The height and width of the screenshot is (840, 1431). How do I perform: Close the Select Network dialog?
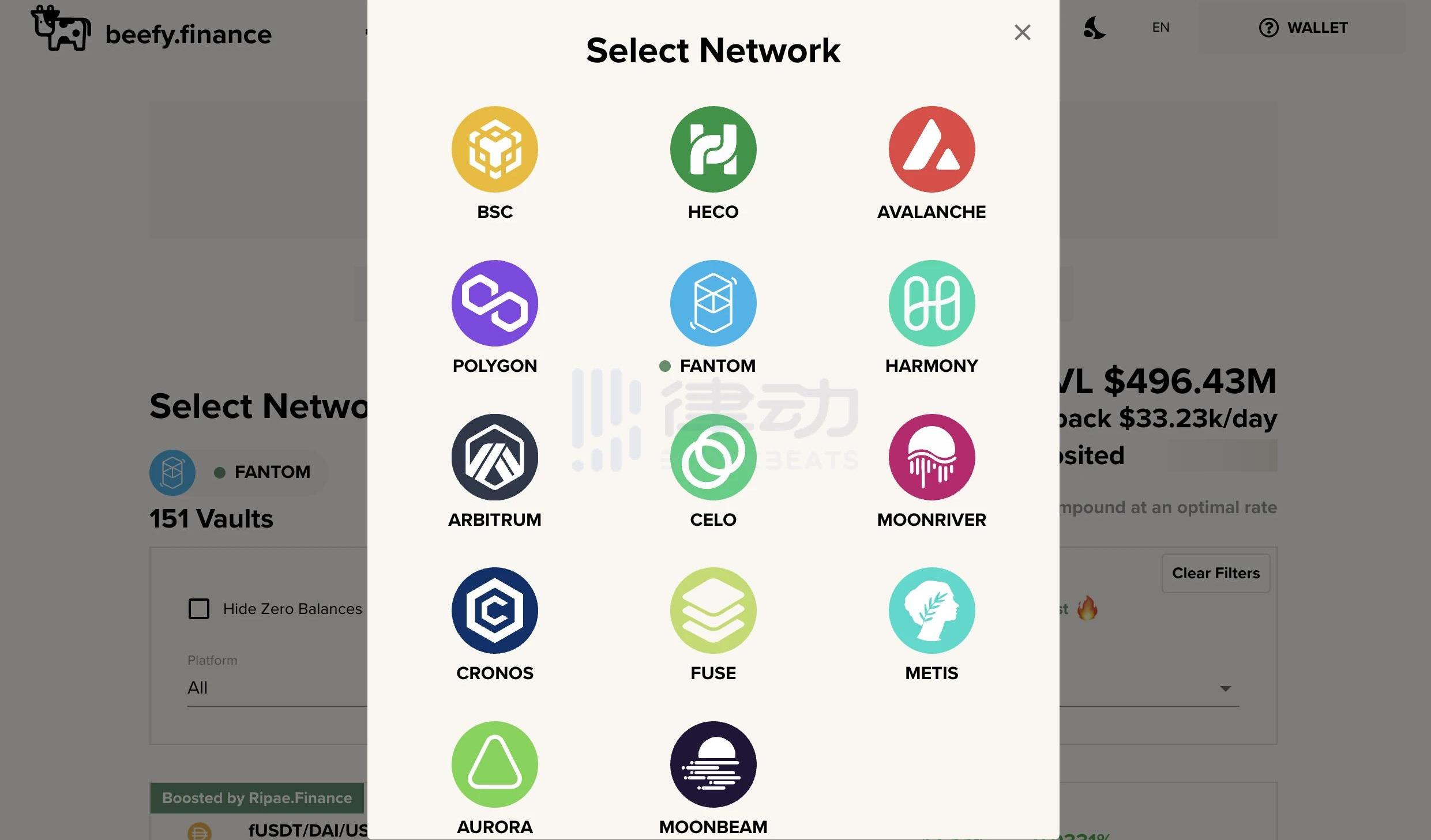point(1022,32)
